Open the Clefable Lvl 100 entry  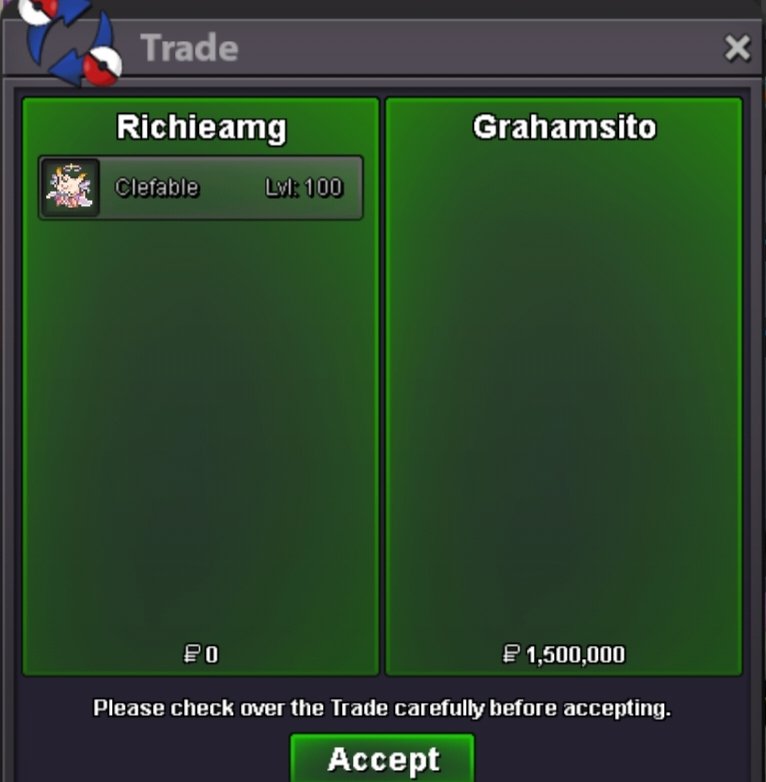pyautogui.click(x=201, y=188)
